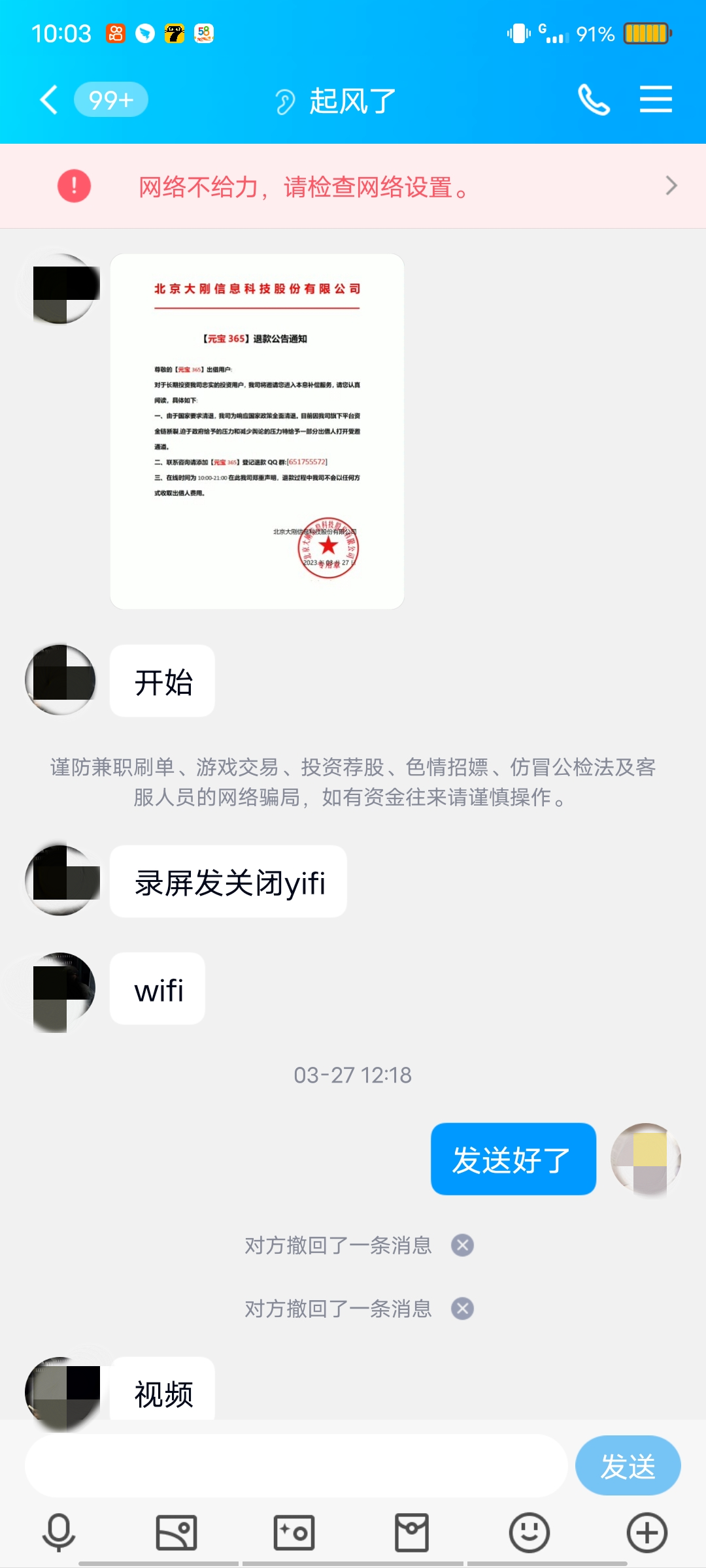
Task: Open the emoji picker
Action: [x=529, y=1532]
